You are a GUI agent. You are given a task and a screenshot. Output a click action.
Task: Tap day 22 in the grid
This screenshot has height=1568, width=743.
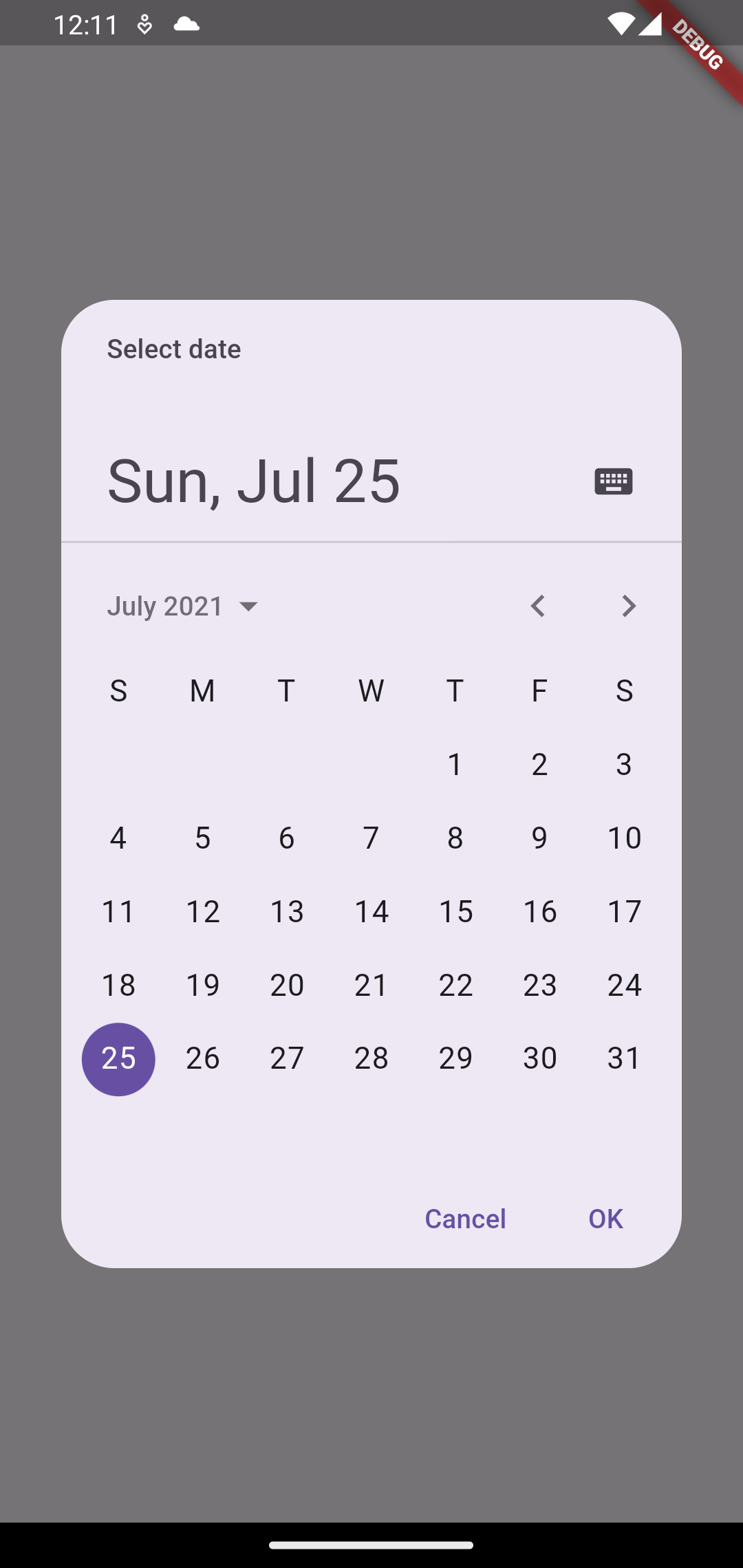click(455, 986)
